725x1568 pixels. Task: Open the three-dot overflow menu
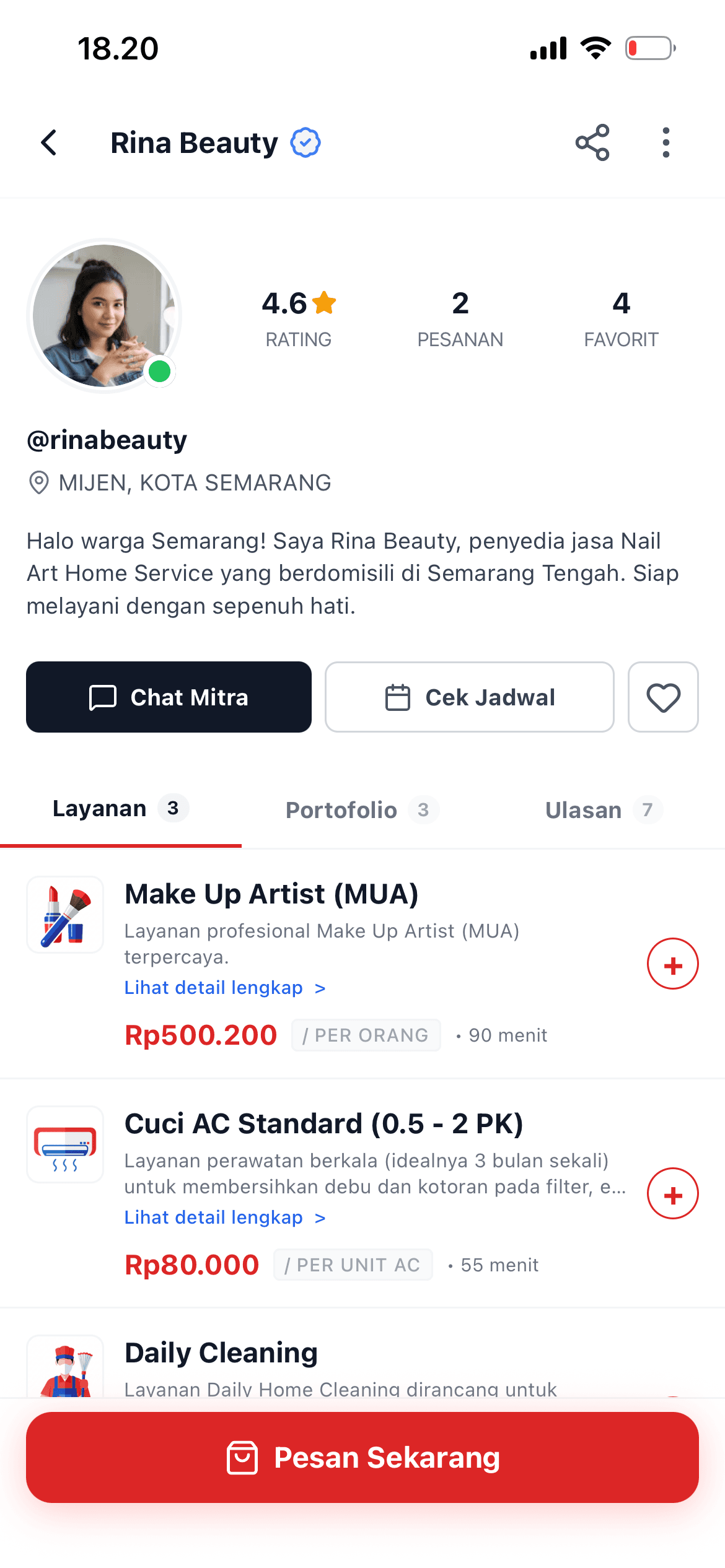tap(666, 143)
